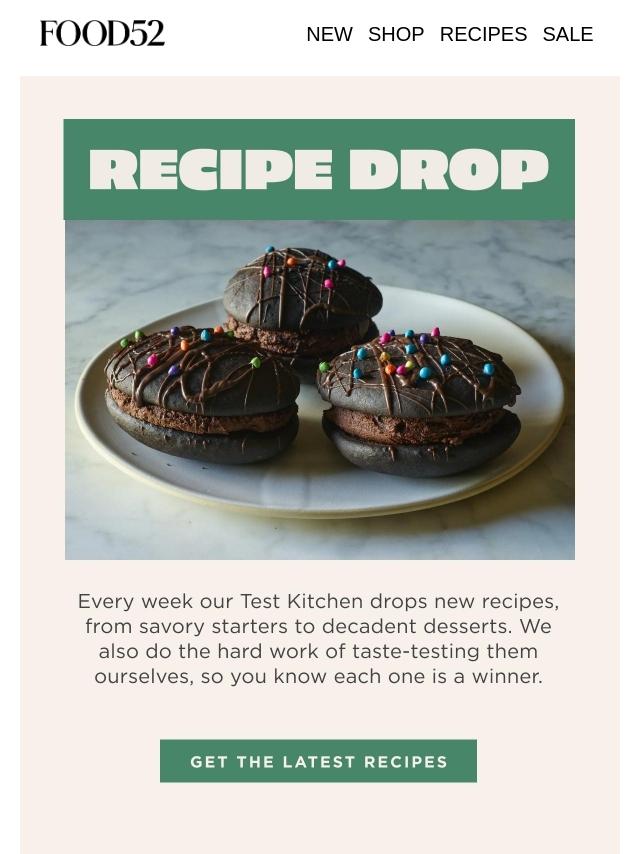Visit the RECIPES page
The image size is (640, 854).
click(x=483, y=34)
